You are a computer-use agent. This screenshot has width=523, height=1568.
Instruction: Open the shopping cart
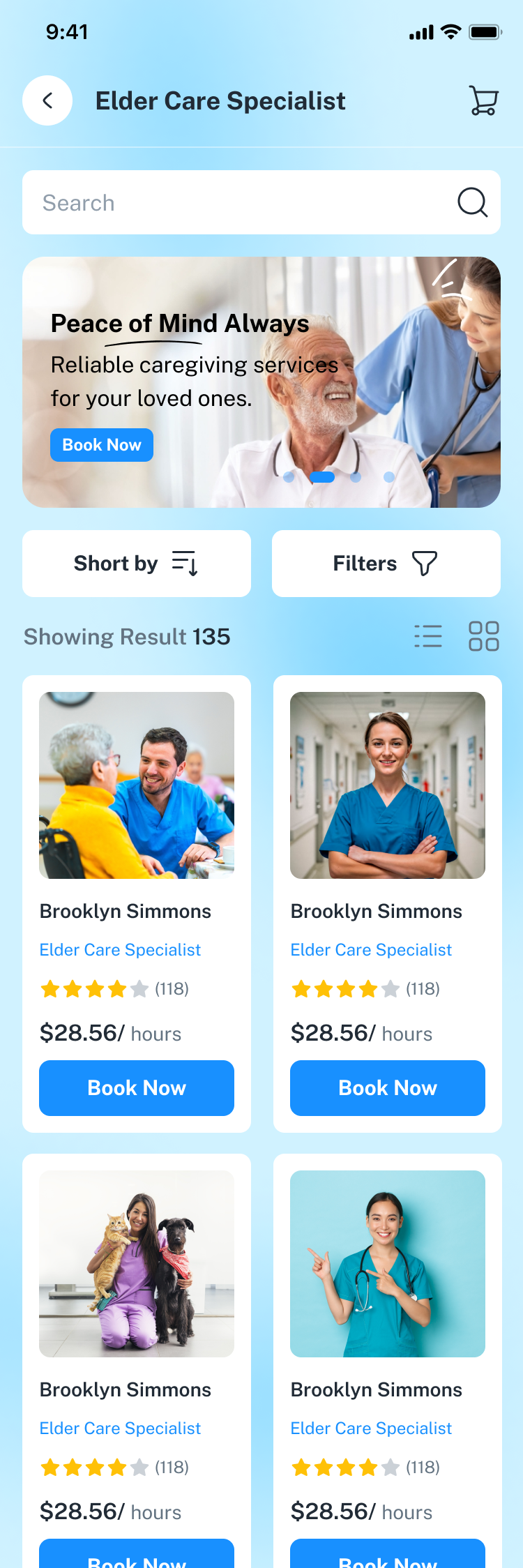(x=483, y=100)
